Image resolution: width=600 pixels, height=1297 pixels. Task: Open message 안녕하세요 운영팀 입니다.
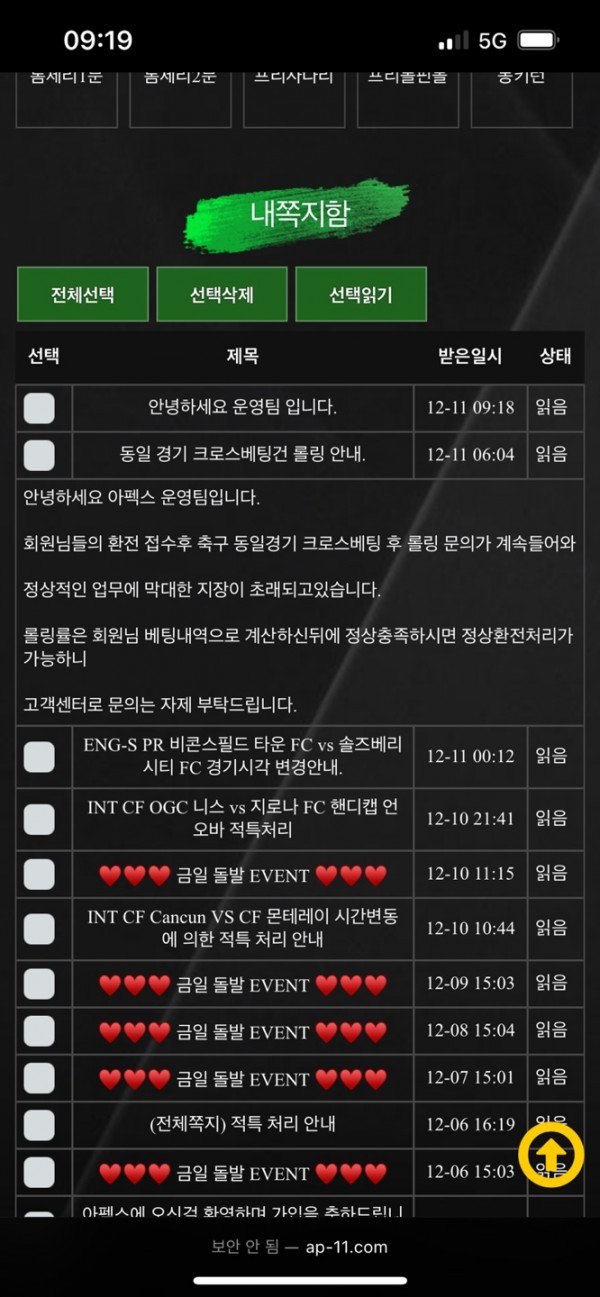[243, 408]
